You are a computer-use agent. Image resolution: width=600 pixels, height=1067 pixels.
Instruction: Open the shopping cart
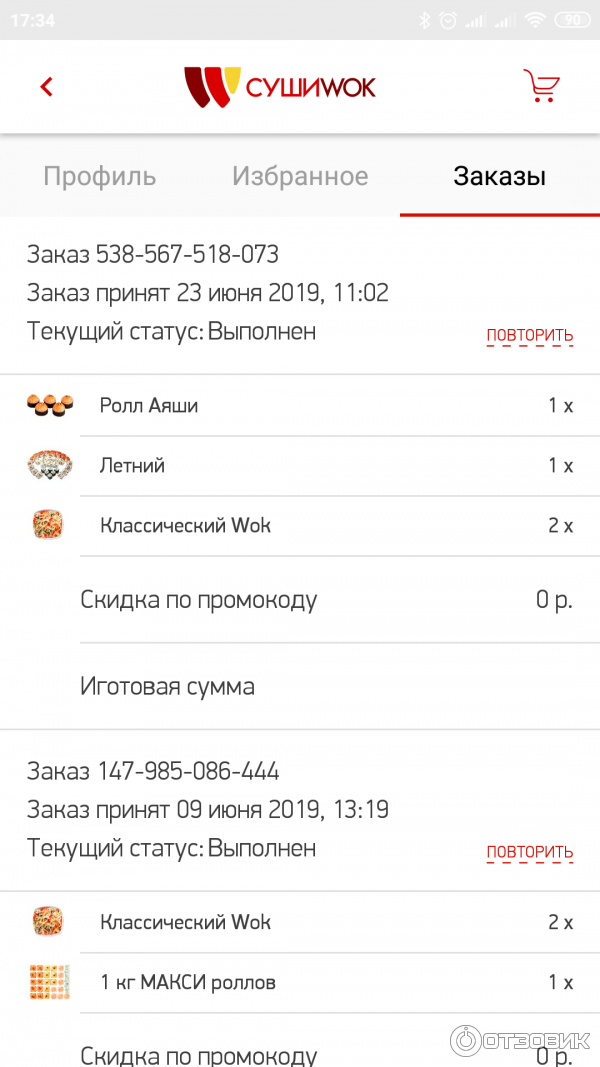[541, 86]
